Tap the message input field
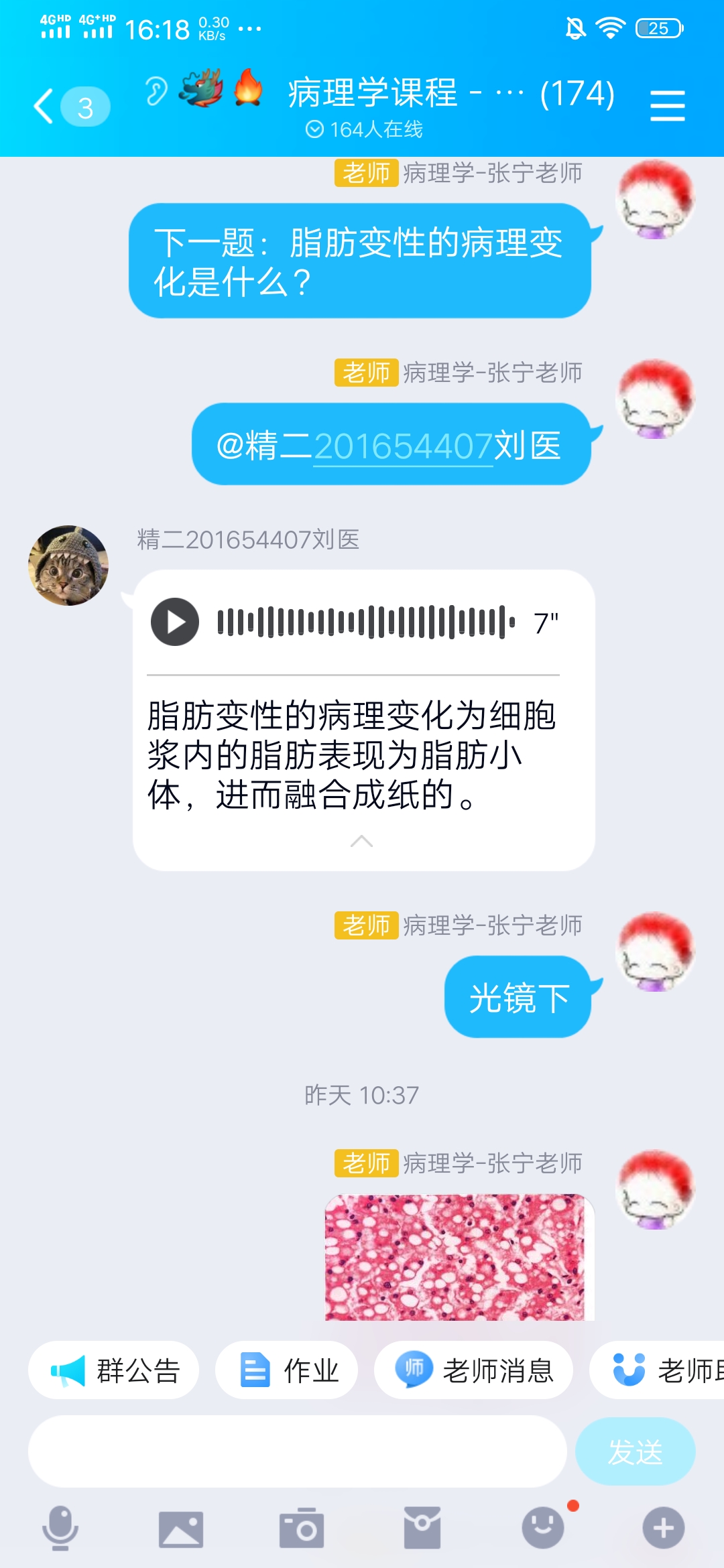The height and width of the screenshot is (1568, 724). click(297, 1451)
